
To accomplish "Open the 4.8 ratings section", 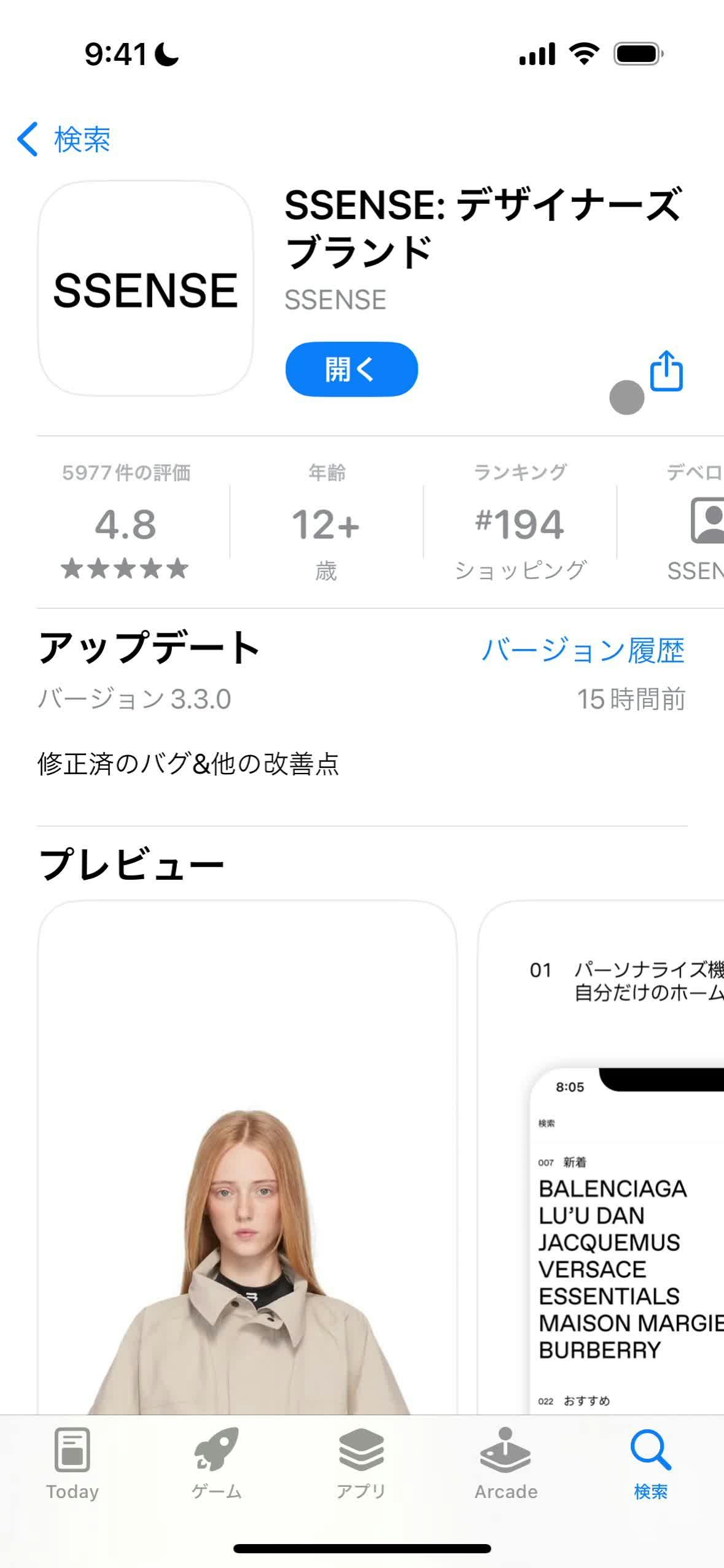I will point(125,525).
